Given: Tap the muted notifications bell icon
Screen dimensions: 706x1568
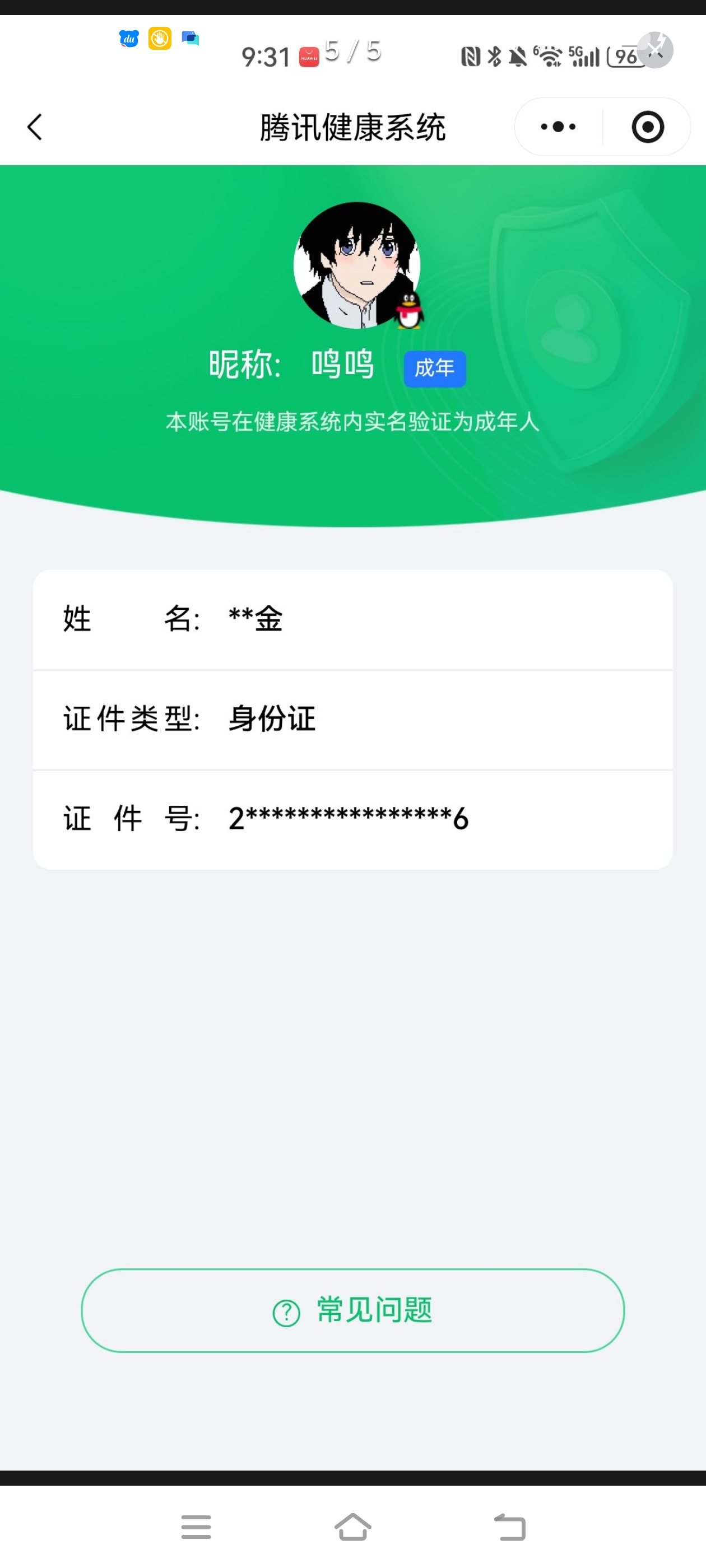Looking at the screenshot, I should point(519,56).
